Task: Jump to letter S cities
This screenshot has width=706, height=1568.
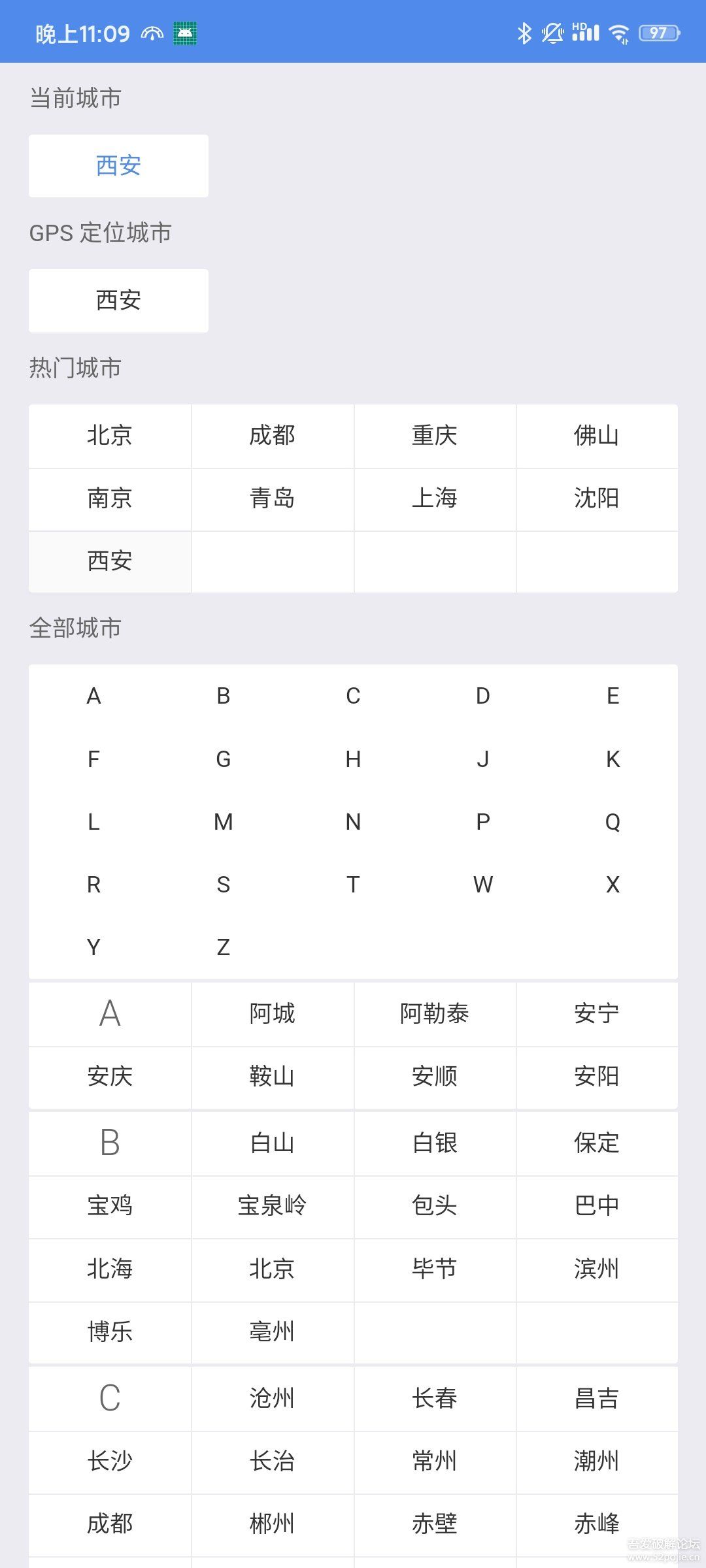Action: (x=224, y=885)
